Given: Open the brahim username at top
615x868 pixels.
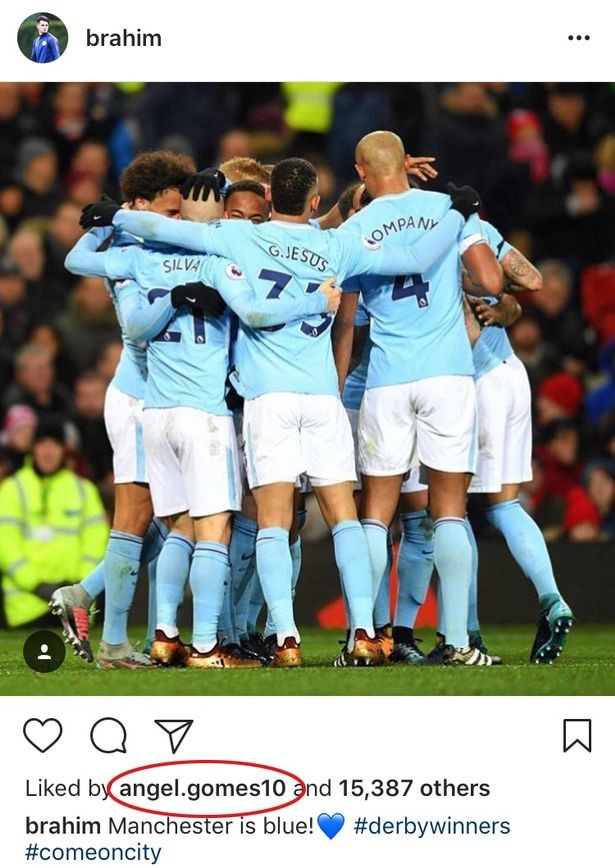Looking at the screenshot, I should coord(123,39).
